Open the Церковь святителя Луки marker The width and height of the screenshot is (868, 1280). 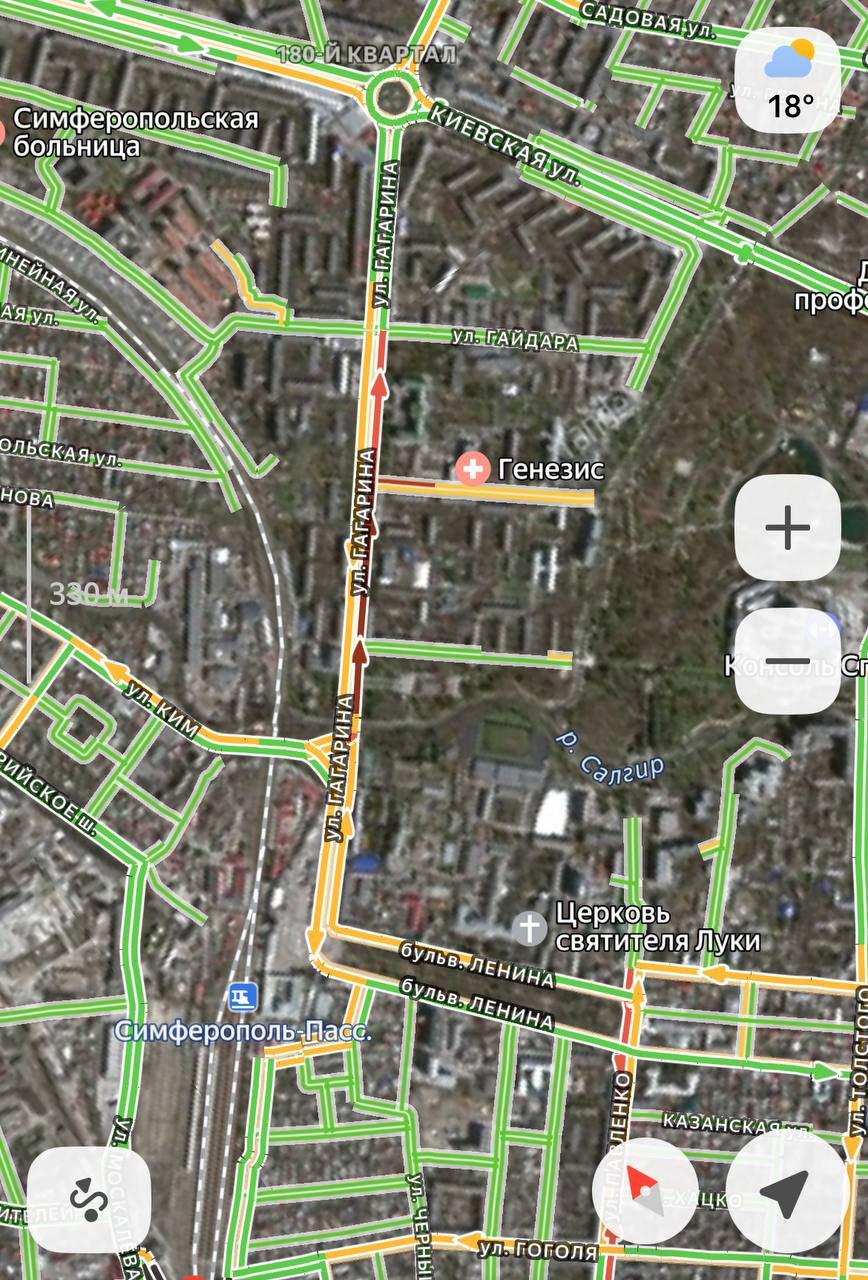(x=530, y=928)
